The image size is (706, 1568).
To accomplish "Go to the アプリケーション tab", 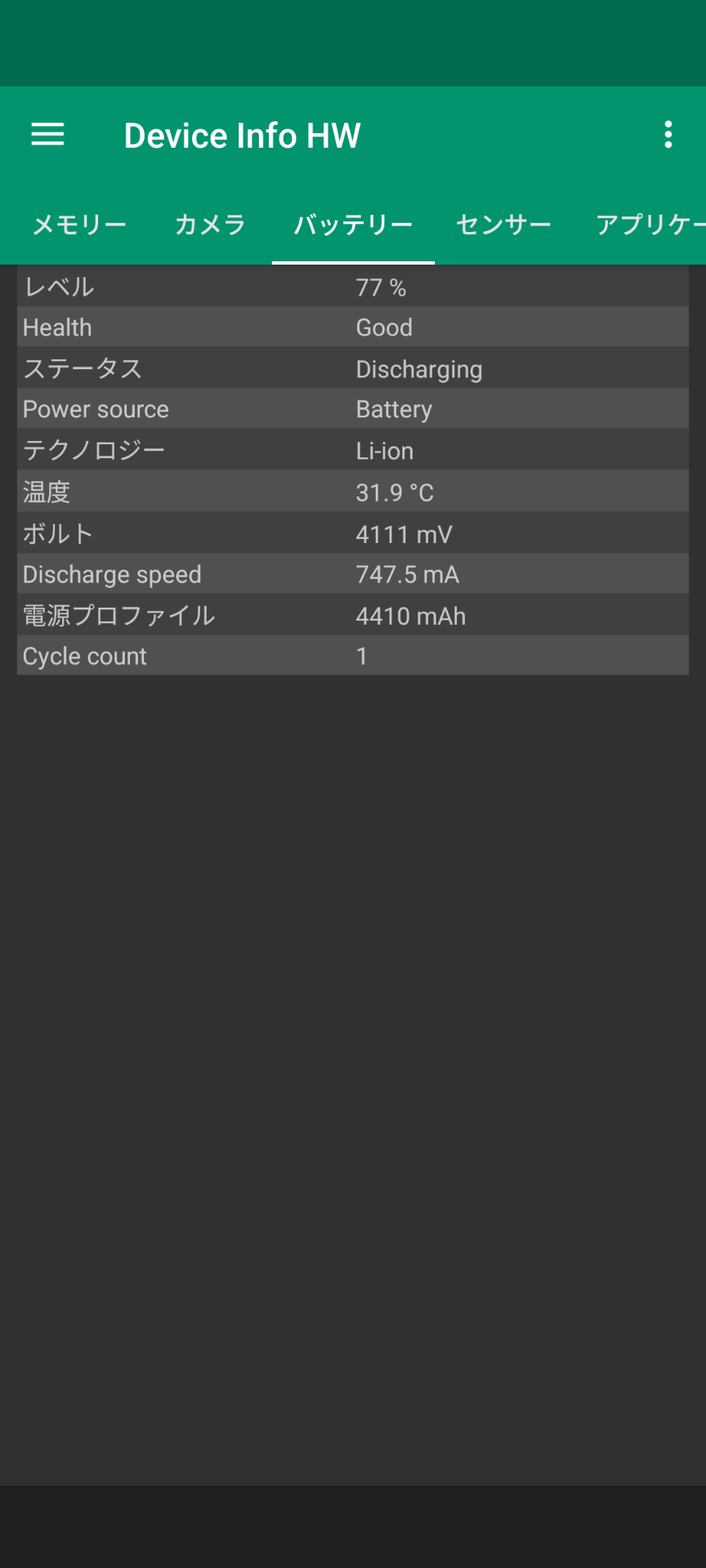I will click(650, 225).
